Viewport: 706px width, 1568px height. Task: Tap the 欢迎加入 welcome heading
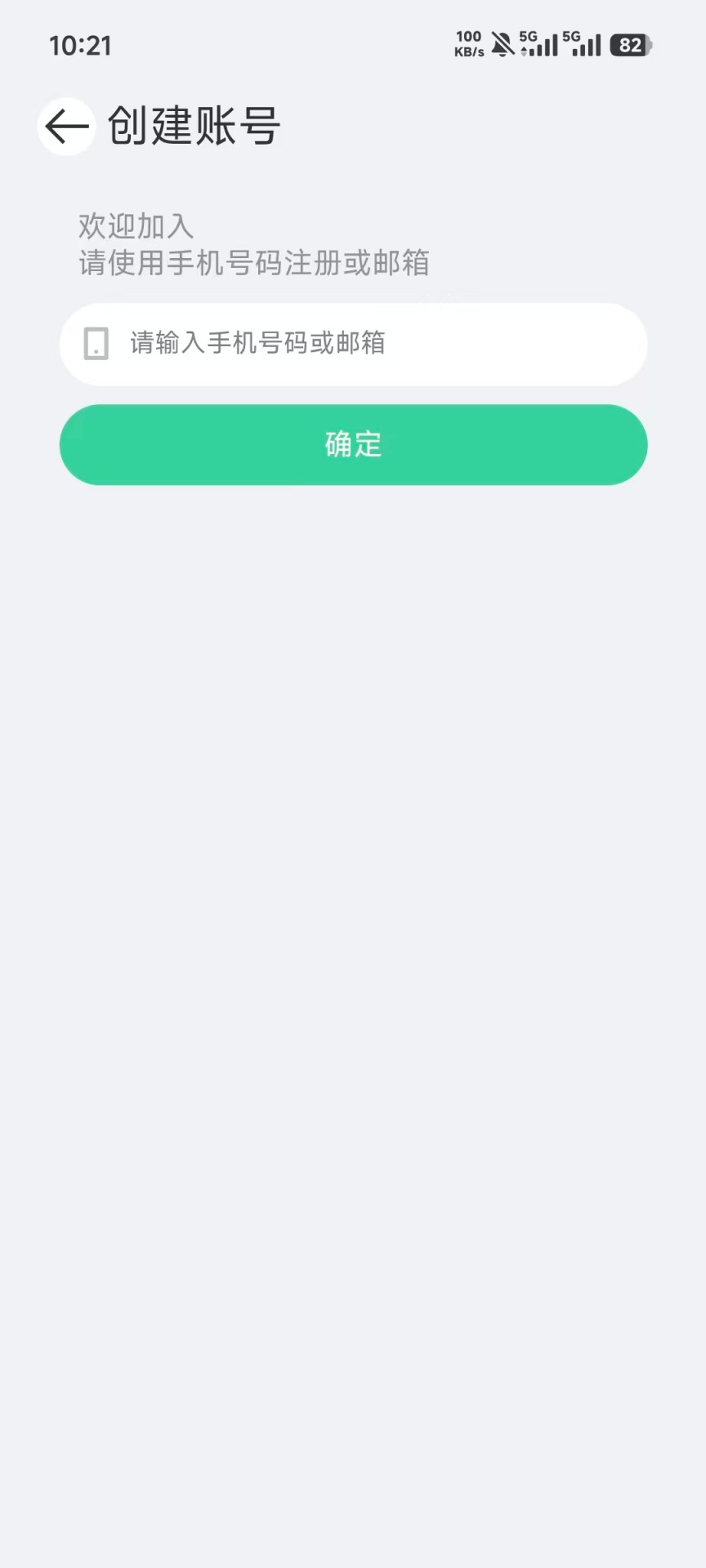tap(135, 227)
